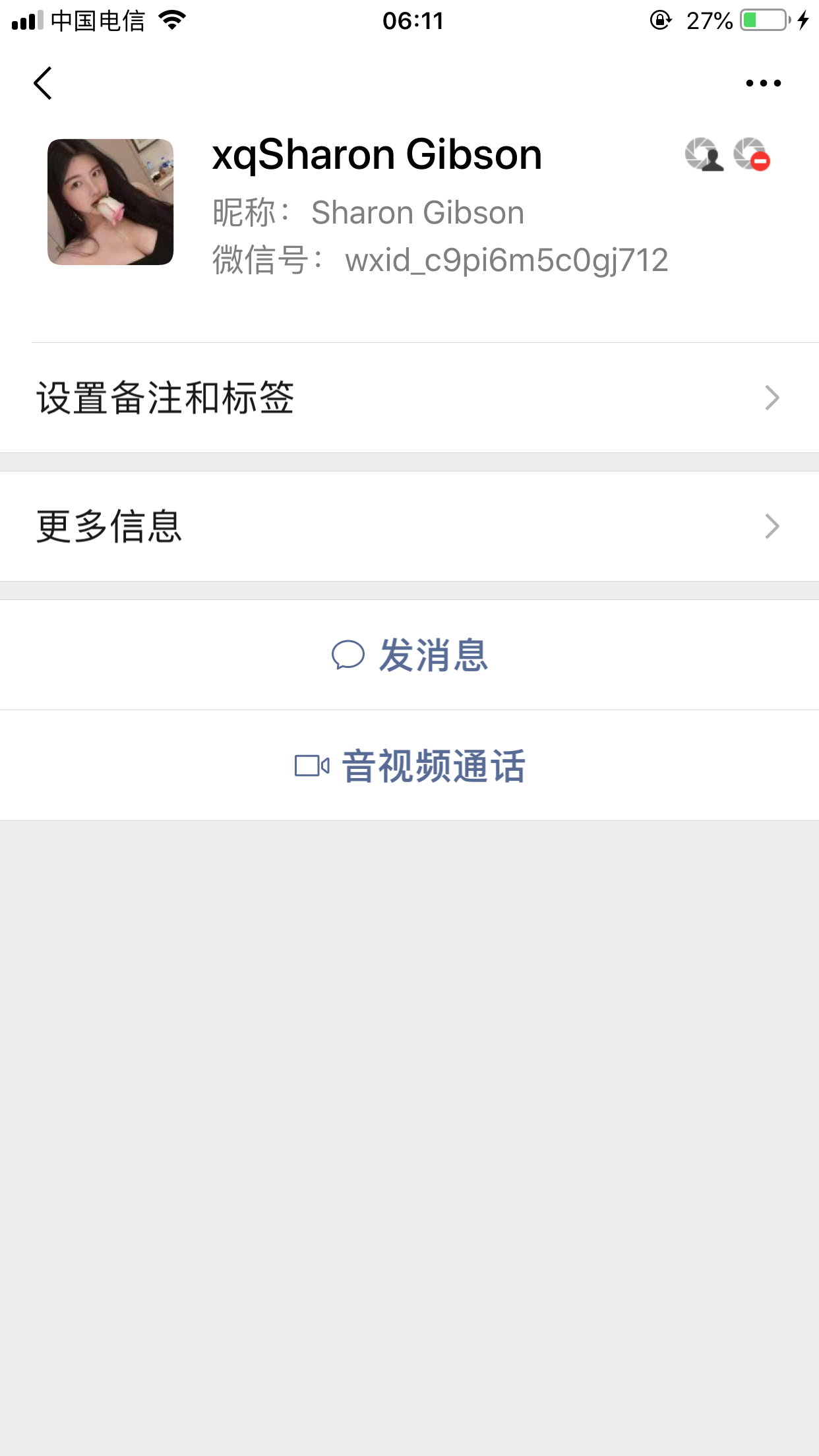Expand the 更多信息 row chevron
The image size is (819, 1456).
point(770,526)
